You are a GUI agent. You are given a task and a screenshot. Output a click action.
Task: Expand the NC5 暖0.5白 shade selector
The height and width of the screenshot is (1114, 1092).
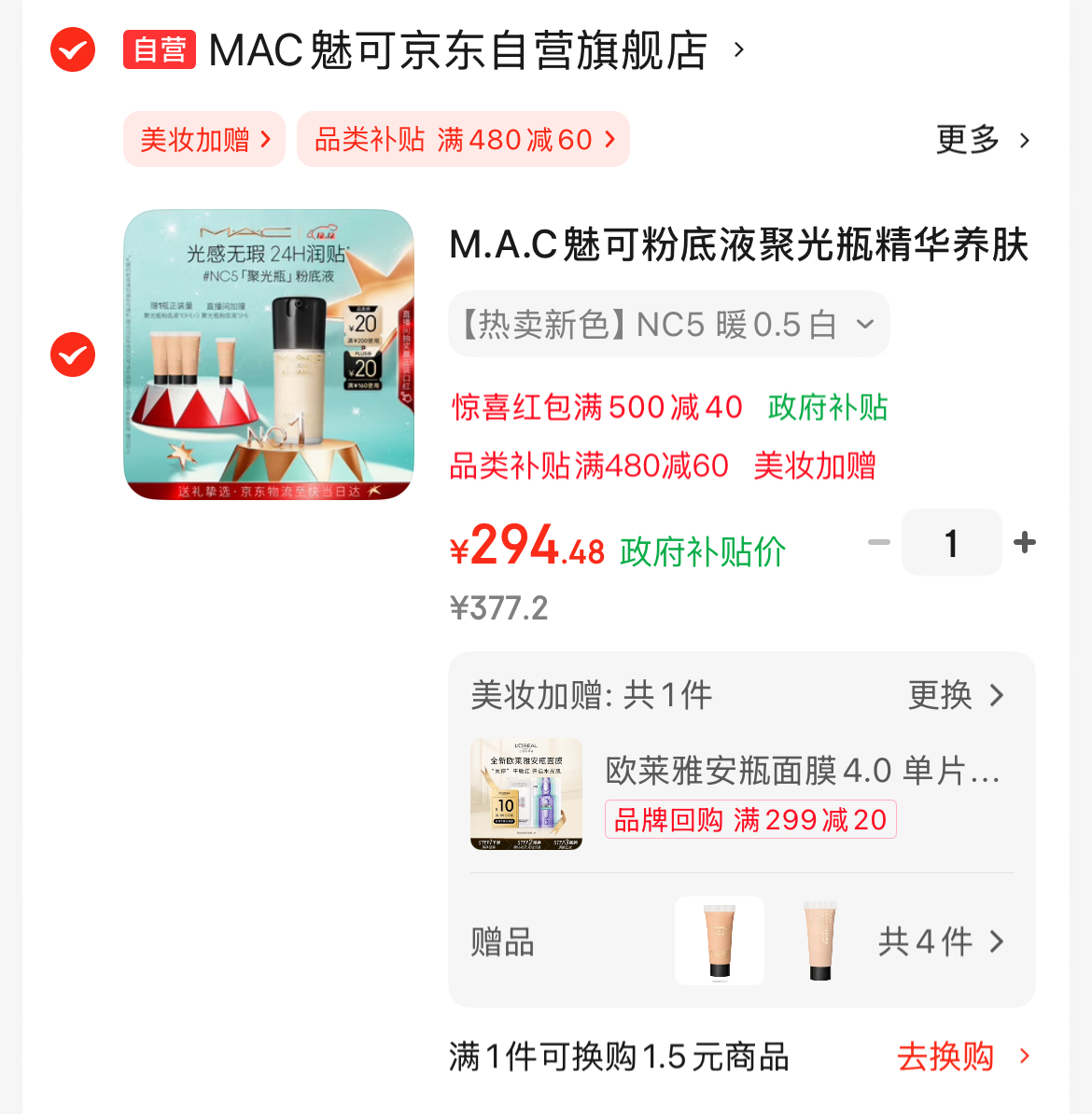click(668, 325)
